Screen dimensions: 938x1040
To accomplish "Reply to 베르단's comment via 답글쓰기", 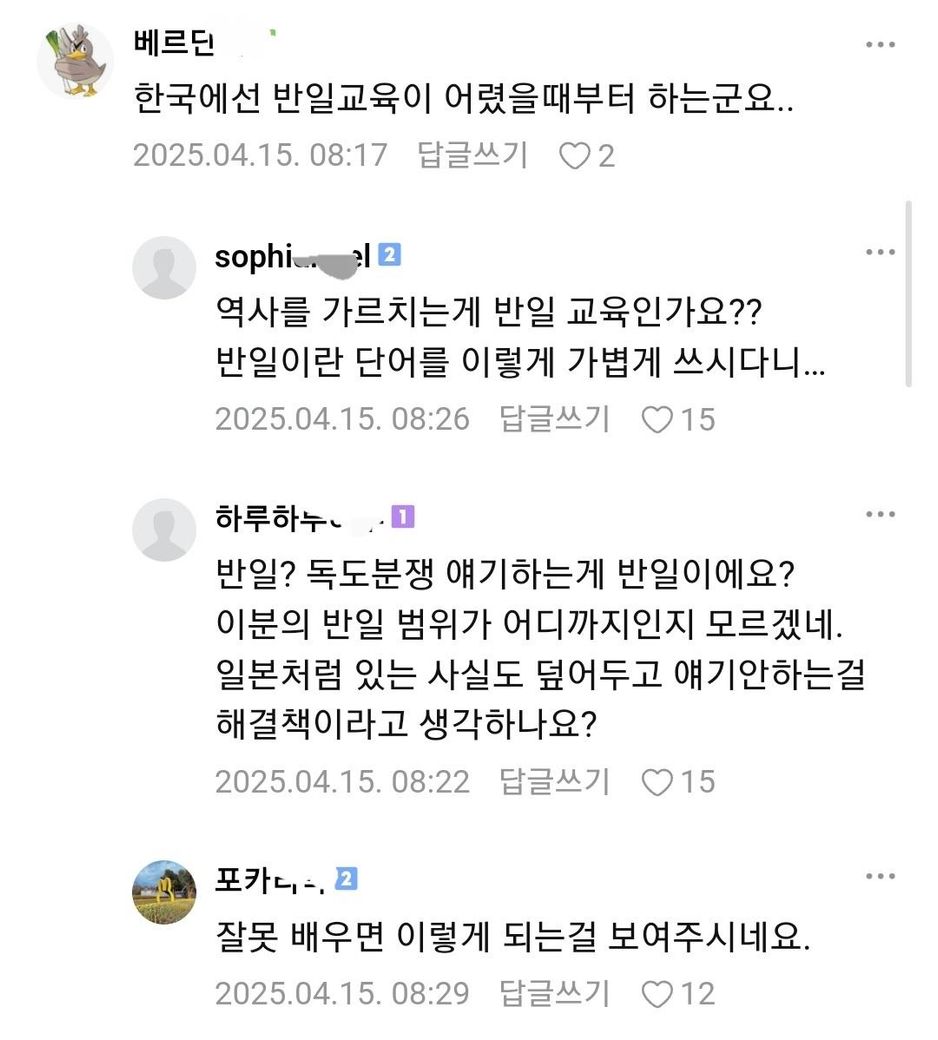I will click(x=472, y=155).
